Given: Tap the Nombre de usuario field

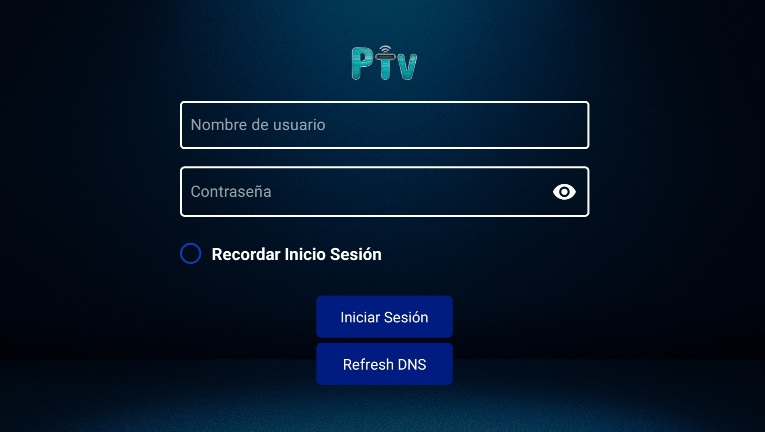Looking at the screenshot, I should click(x=384, y=125).
